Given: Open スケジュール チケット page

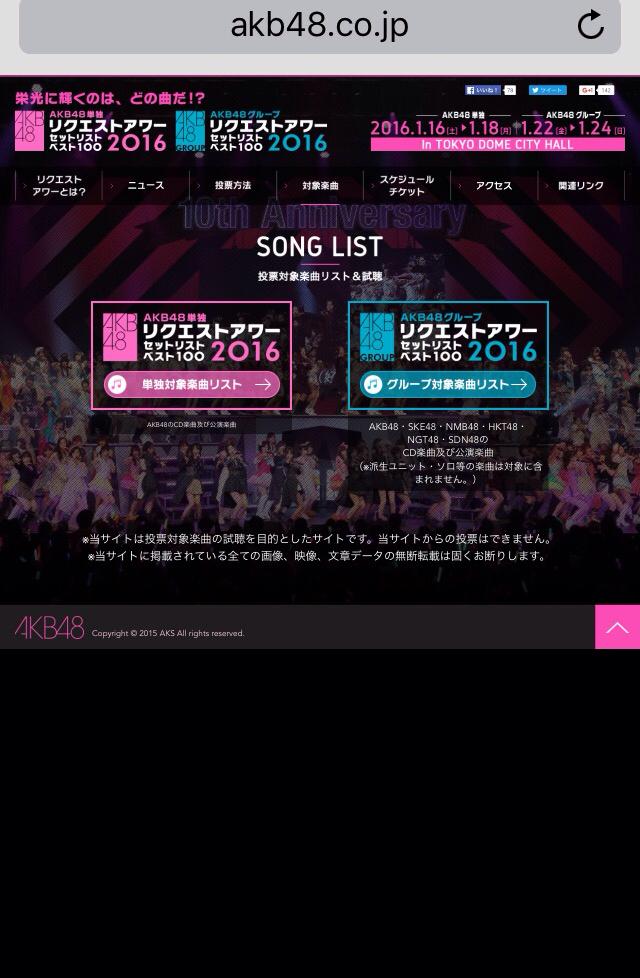Looking at the screenshot, I should pyautogui.click(x=406, y=186).
